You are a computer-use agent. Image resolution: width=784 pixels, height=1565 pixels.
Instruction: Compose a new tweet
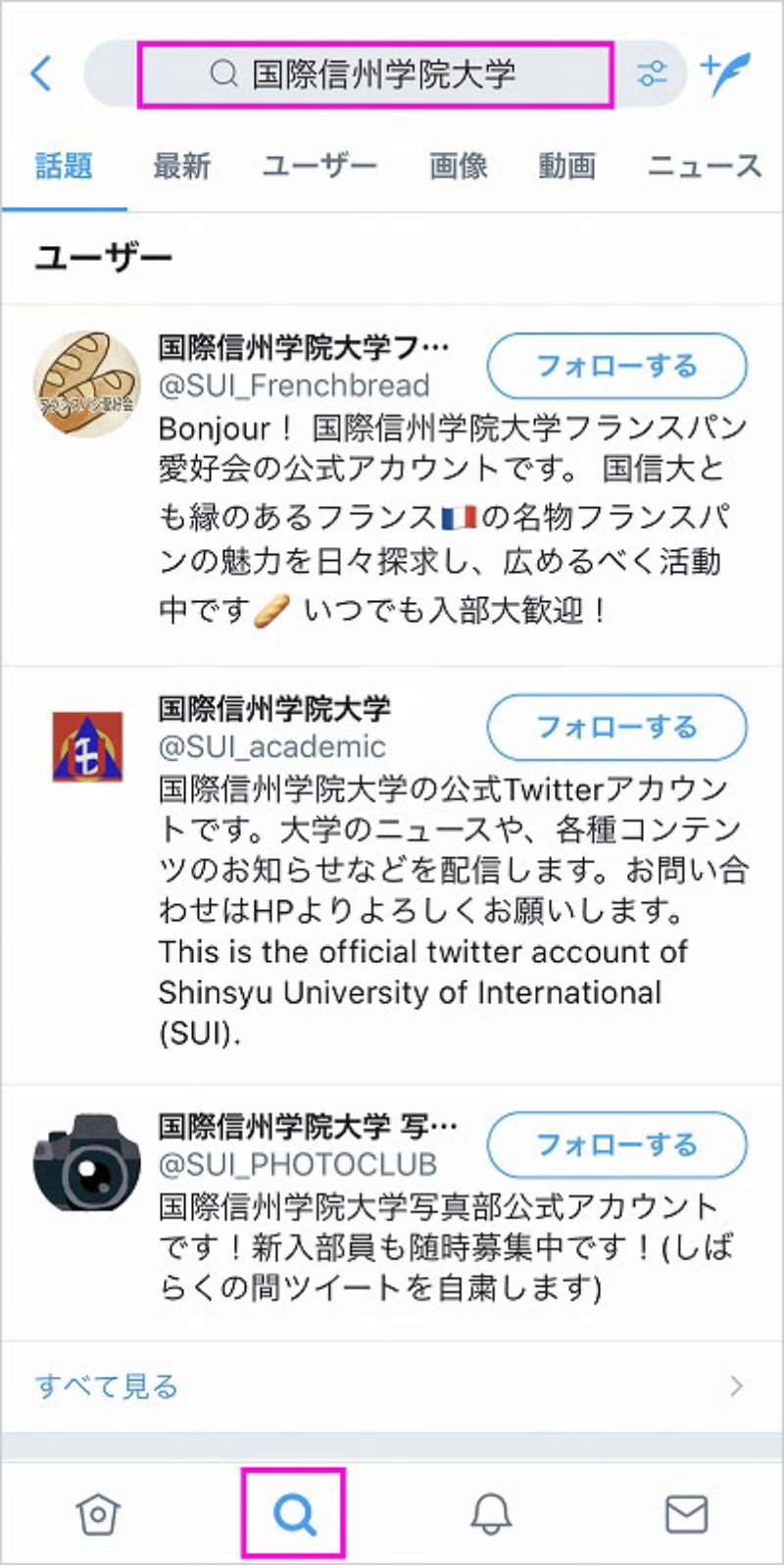(x=725, y=73)
